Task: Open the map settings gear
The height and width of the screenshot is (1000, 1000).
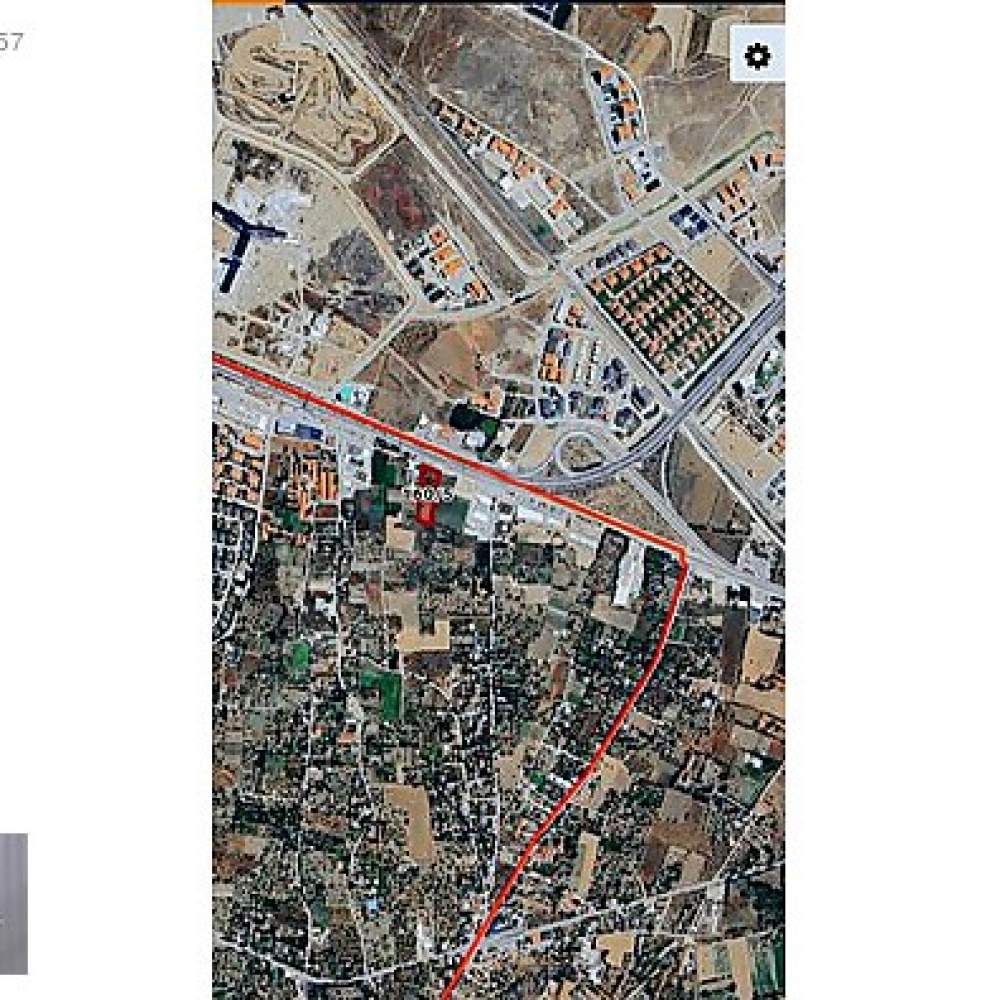Action: [758, 56]
